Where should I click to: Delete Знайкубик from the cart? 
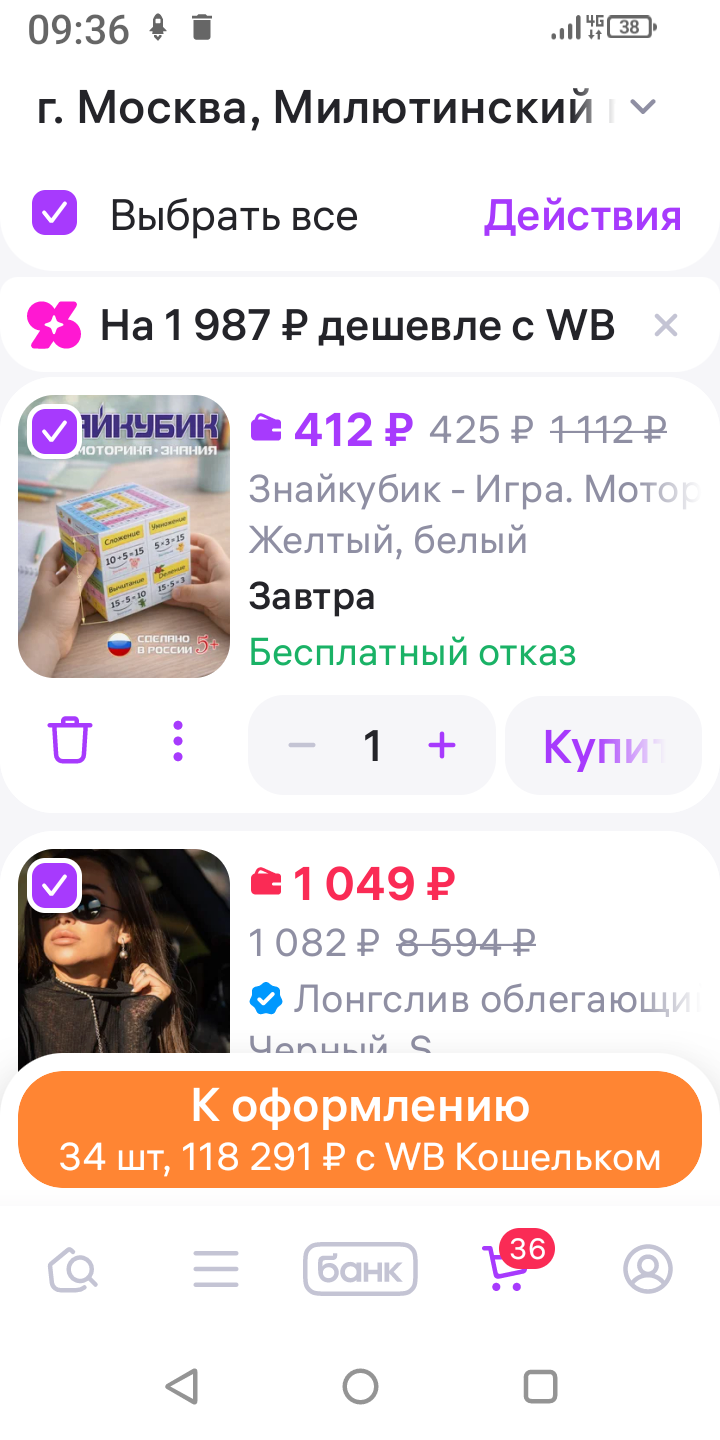(x=70, y=743)
